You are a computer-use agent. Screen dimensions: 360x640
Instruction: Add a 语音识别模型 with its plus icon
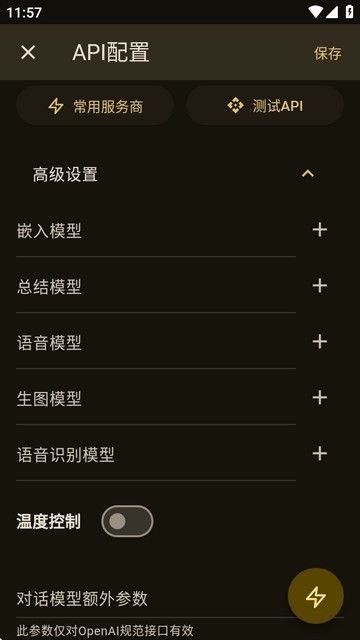[320, 453]
